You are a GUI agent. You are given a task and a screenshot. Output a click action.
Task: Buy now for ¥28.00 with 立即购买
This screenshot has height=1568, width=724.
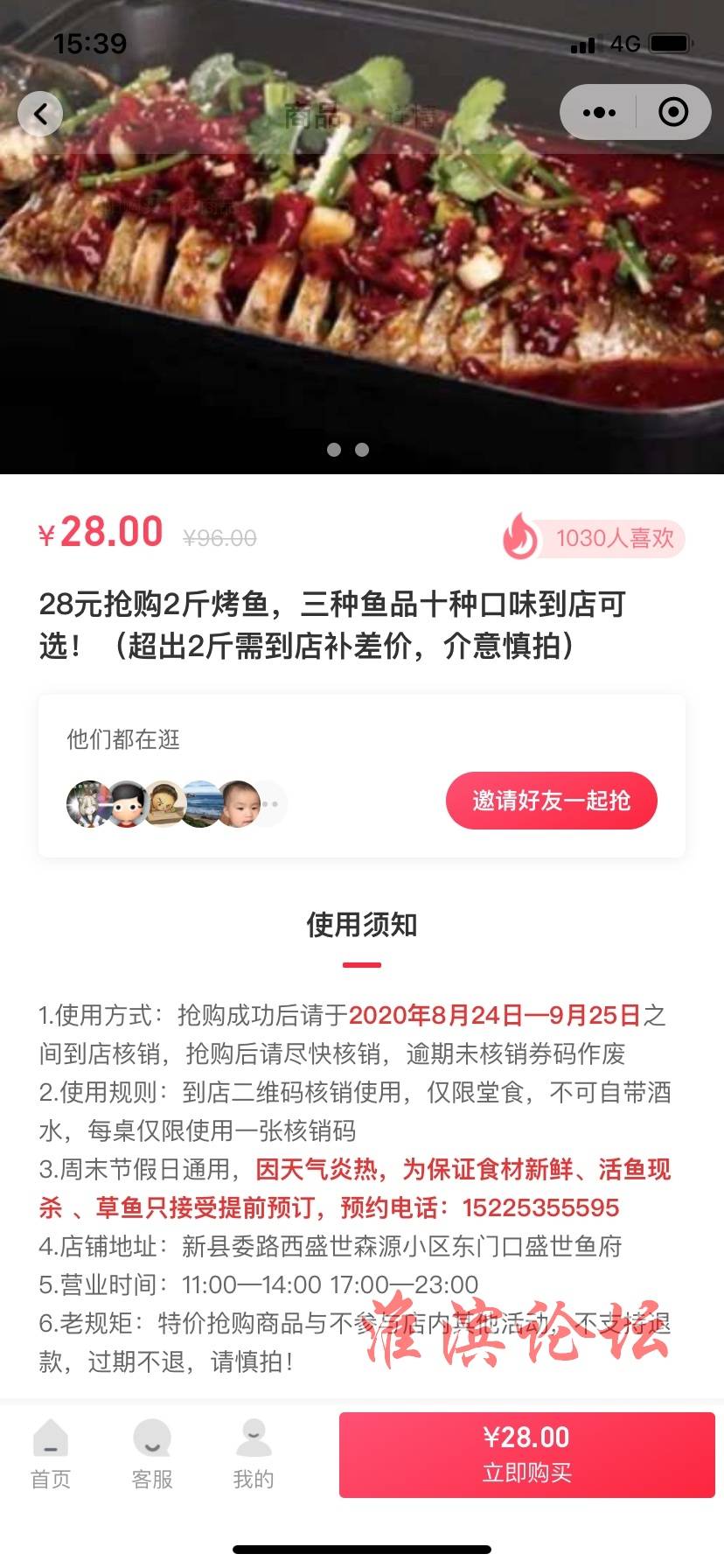[526, 1455]
